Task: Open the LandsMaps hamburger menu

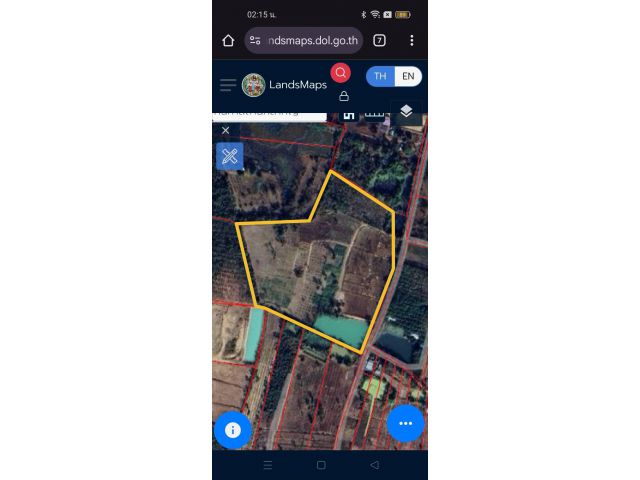Action: point(228,85)
